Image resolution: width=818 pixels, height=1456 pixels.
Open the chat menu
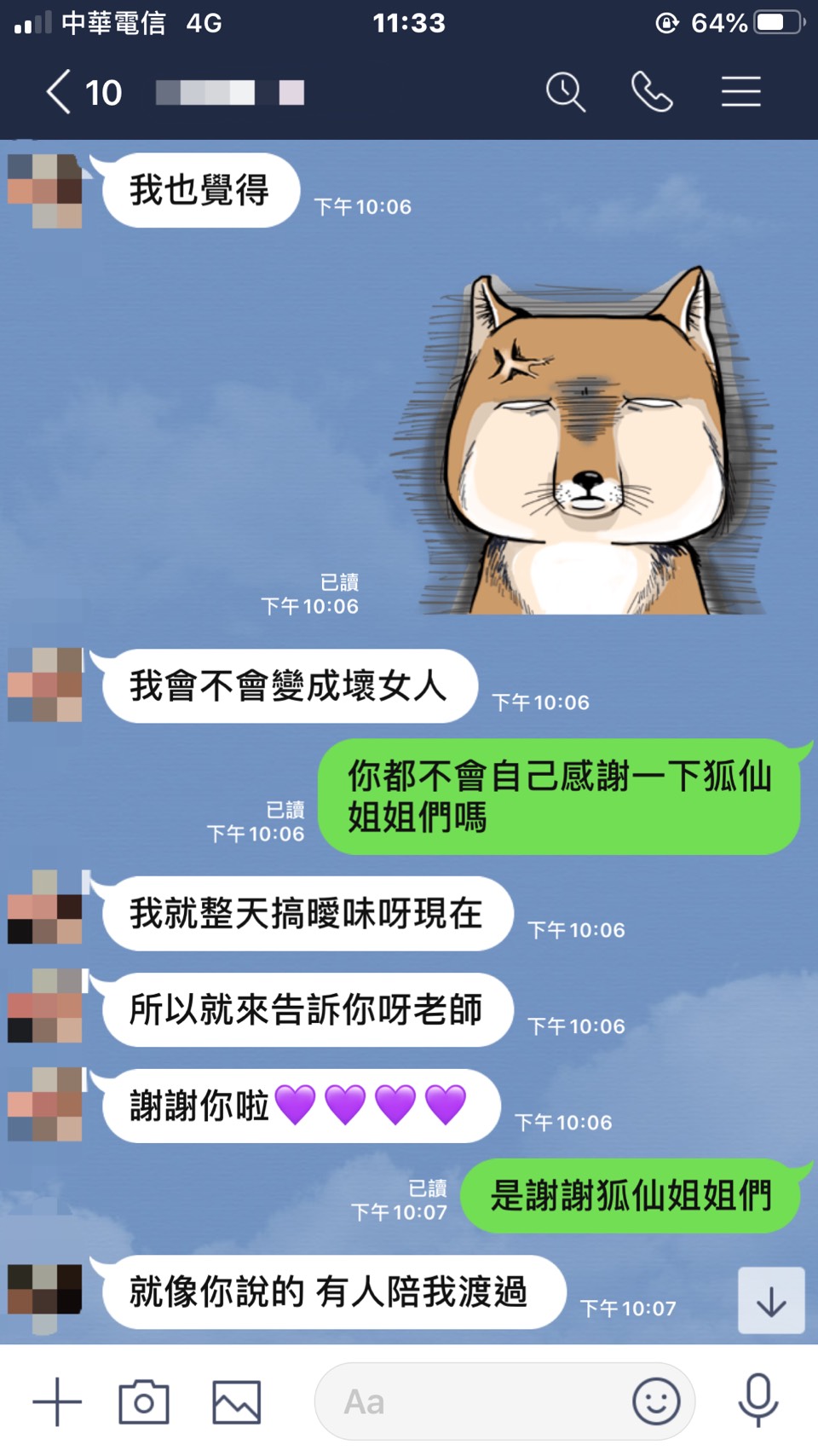click(x=740, y=92)
